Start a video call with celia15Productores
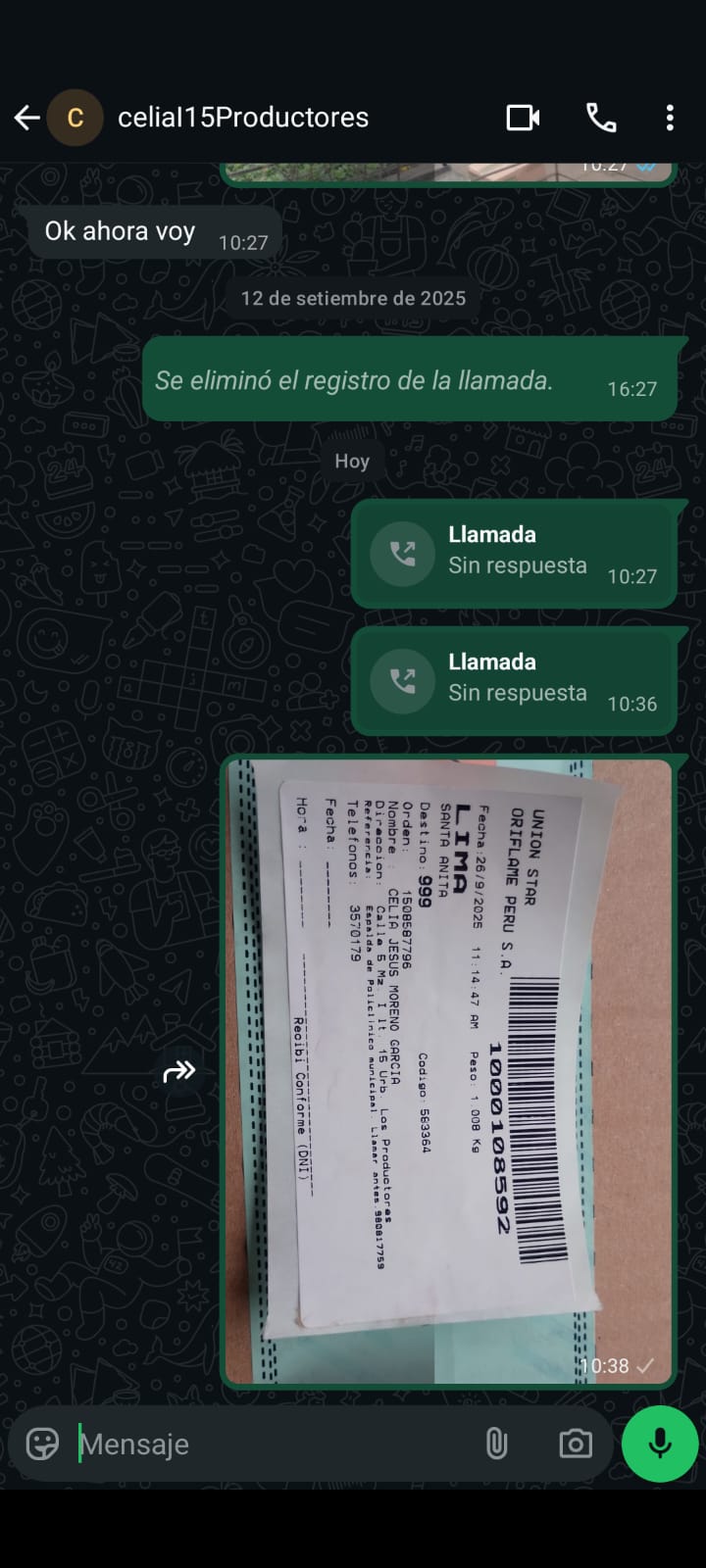706x1568 pixels. [x=523, y=119]
